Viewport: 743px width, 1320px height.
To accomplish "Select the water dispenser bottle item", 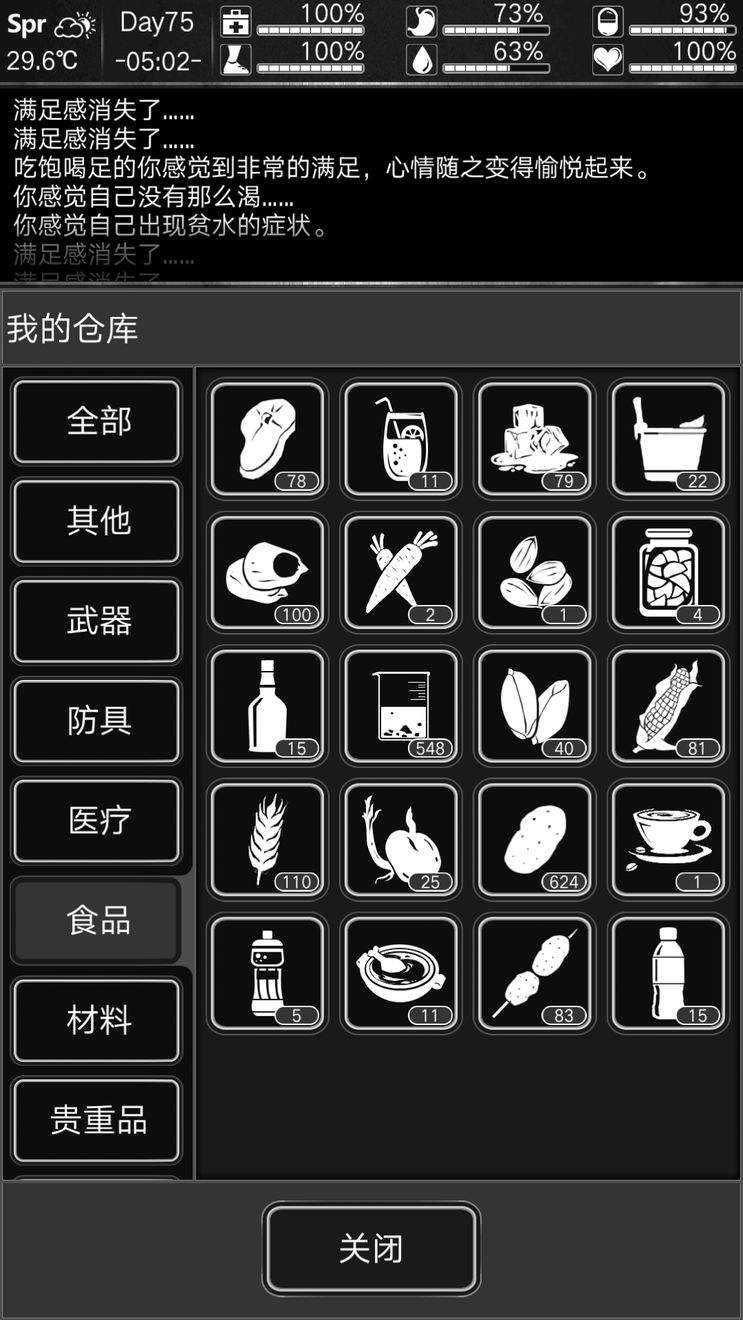I will 267,974.
